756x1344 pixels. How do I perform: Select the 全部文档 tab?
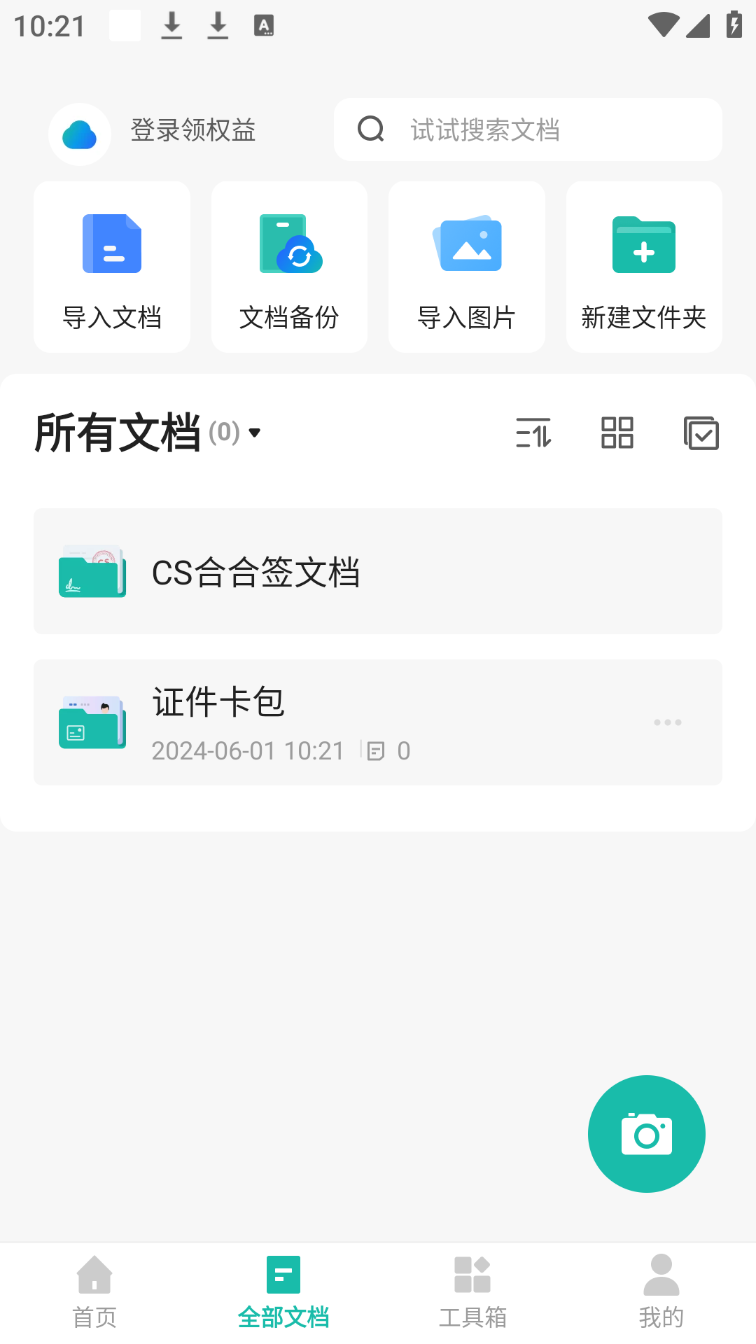tap(284, 1292)
